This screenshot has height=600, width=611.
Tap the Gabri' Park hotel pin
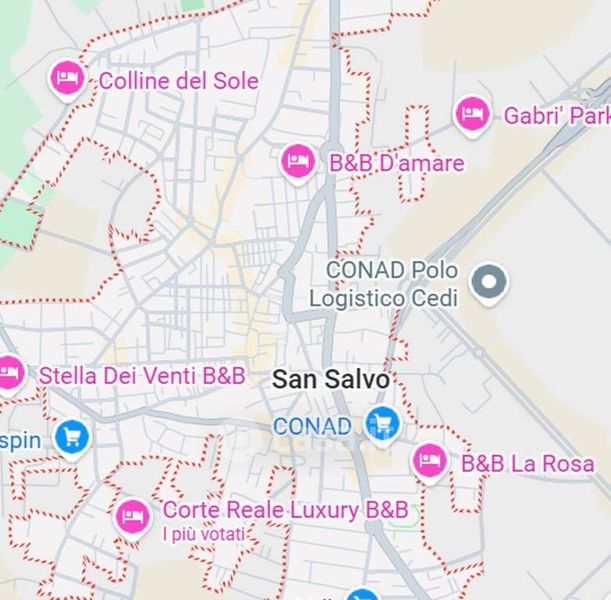point(472,116)
